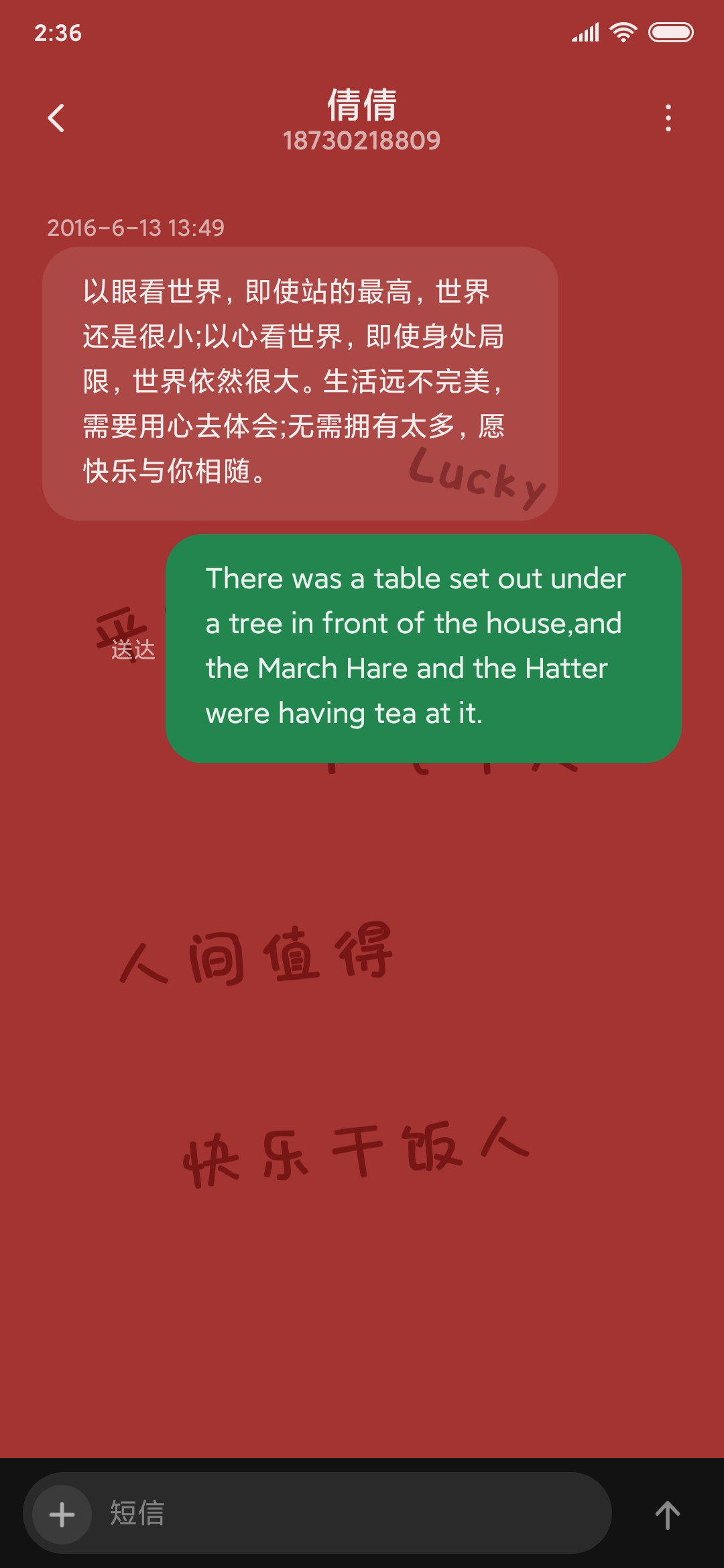Focus the 短信 message input field
724x1568 pixels.
(349, 1513)
